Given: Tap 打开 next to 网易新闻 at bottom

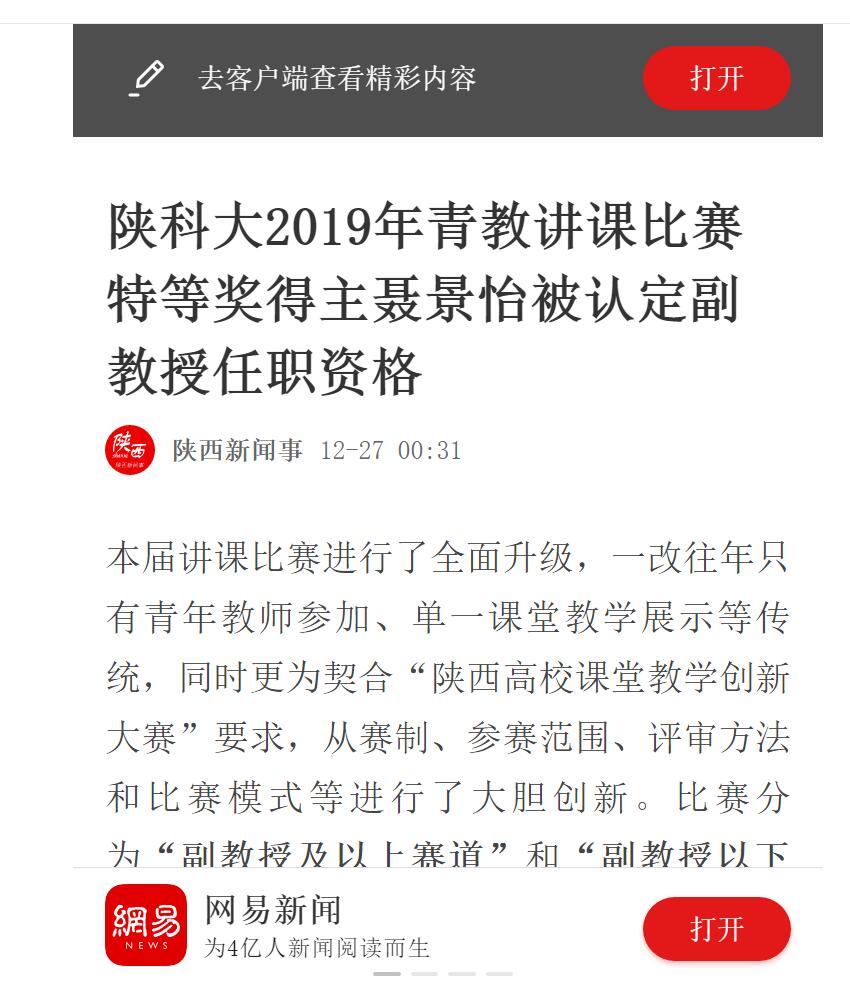Looking at the screenshot, I should coord(716,928).
